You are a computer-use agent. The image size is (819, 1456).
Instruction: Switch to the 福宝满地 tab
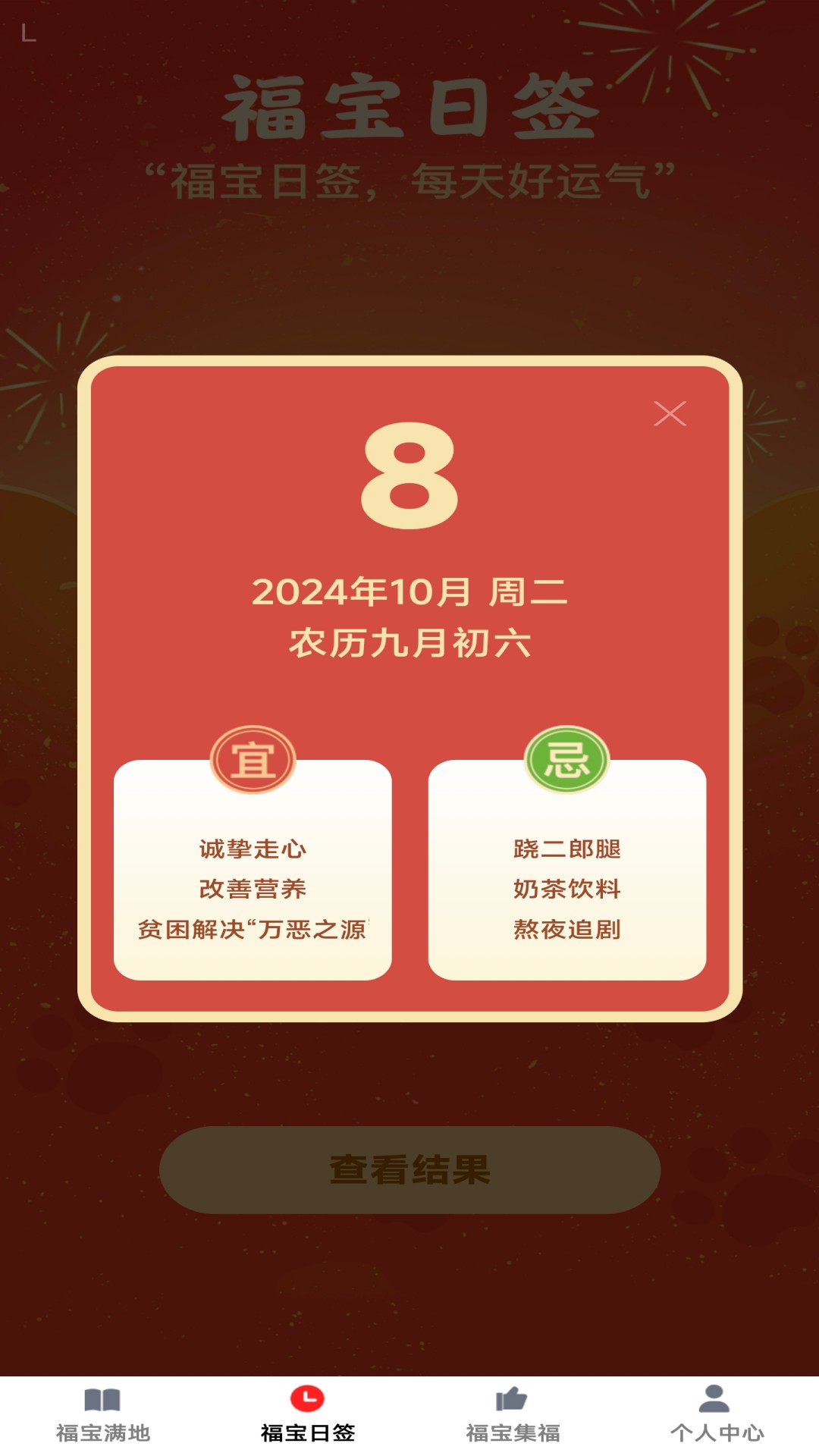(102, 1415)
